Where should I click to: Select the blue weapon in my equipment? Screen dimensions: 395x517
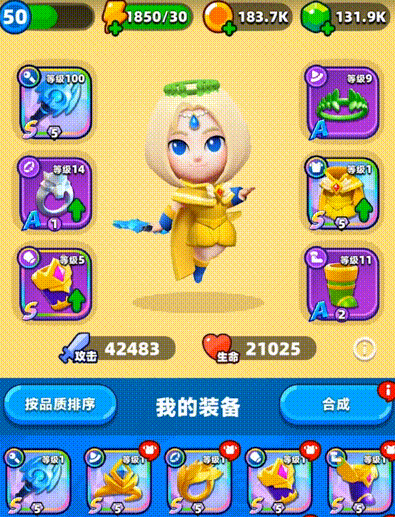click(37, 482)
